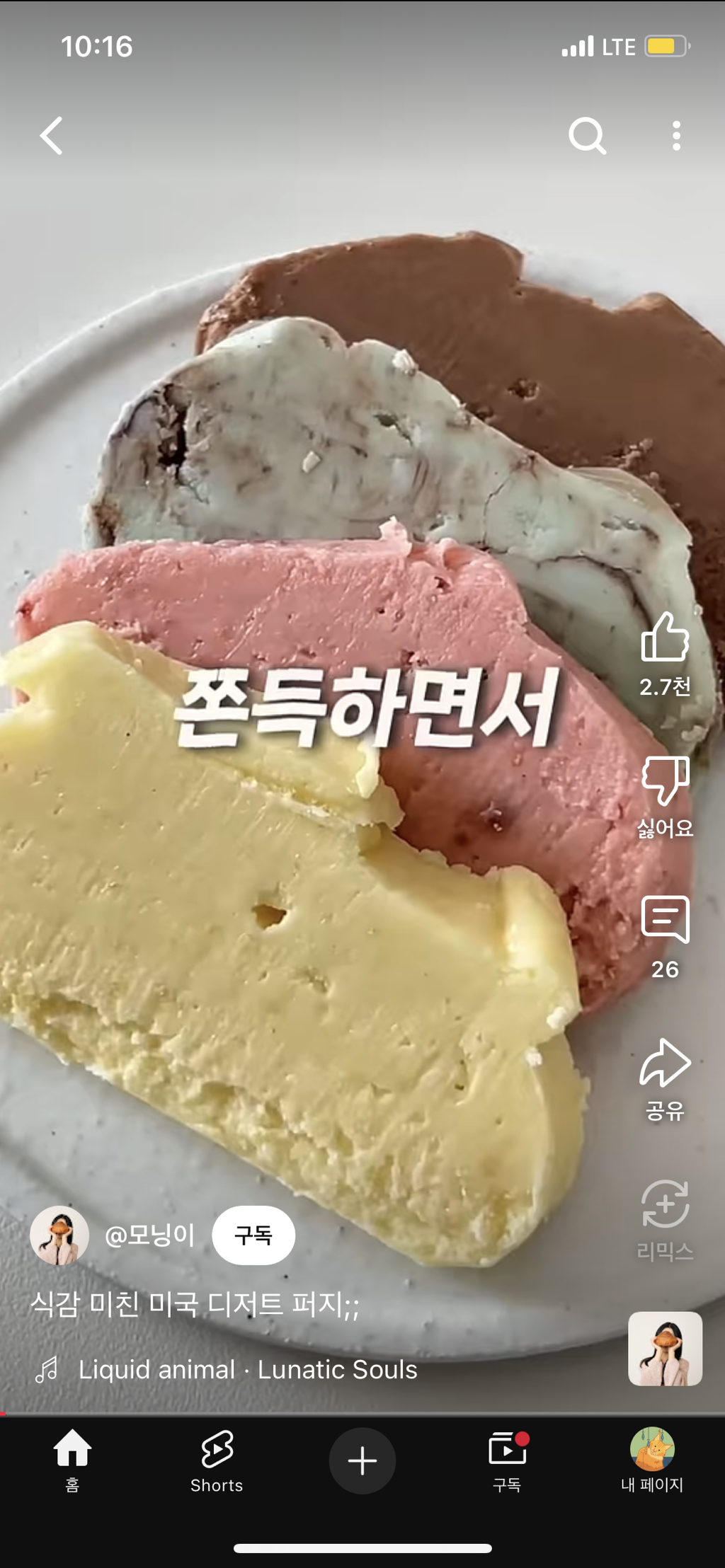
Task: Open the 구독 subscriptions tab
Action: (x=507, y=1460)
